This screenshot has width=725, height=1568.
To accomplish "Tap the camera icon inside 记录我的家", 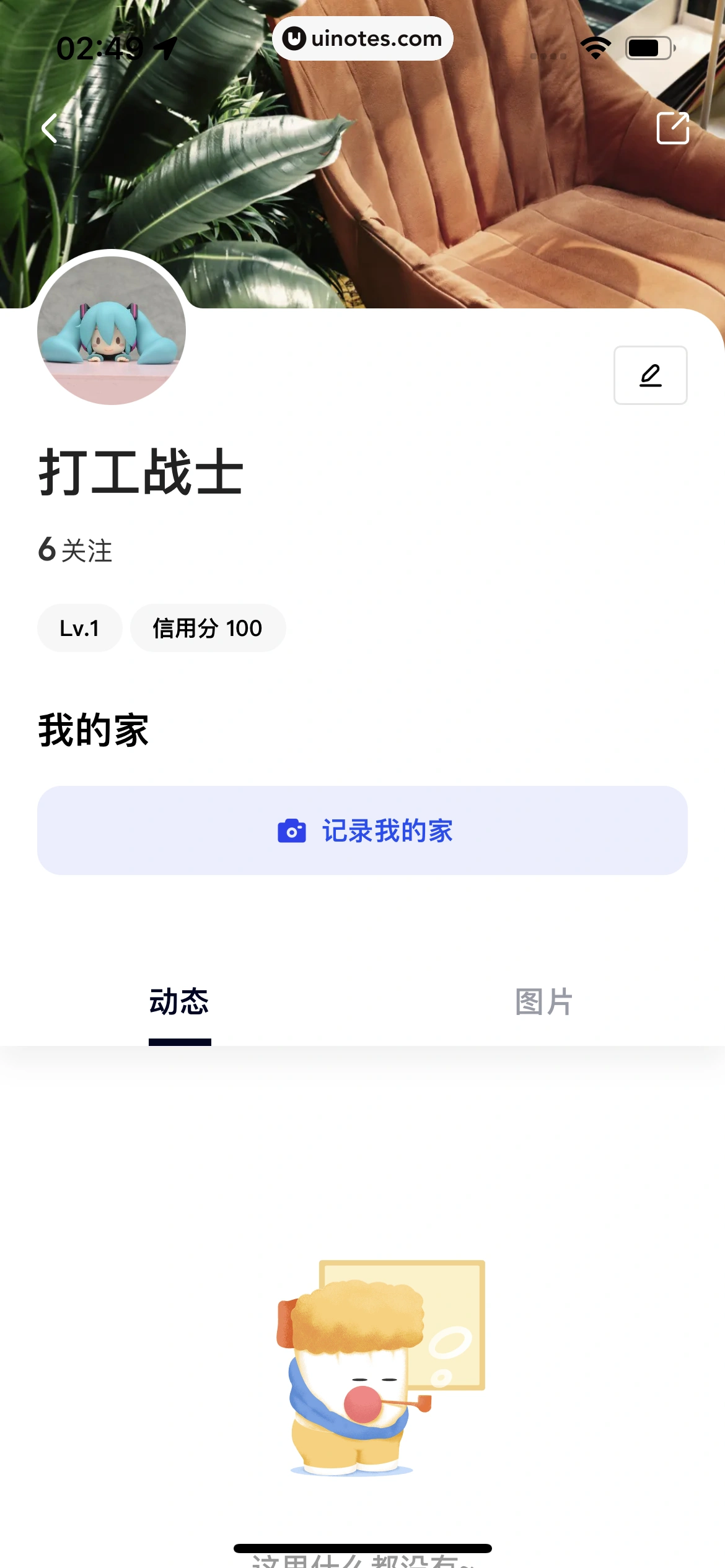I will pyautogui.click(x=292, y=832).
